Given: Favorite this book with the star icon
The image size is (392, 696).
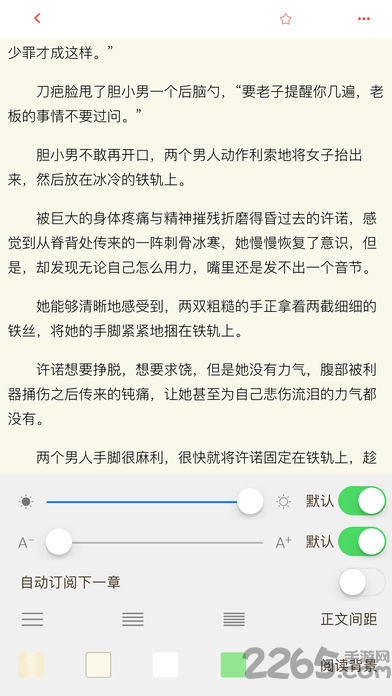Looking at the screenshot, I should click(x=285, y=19).
